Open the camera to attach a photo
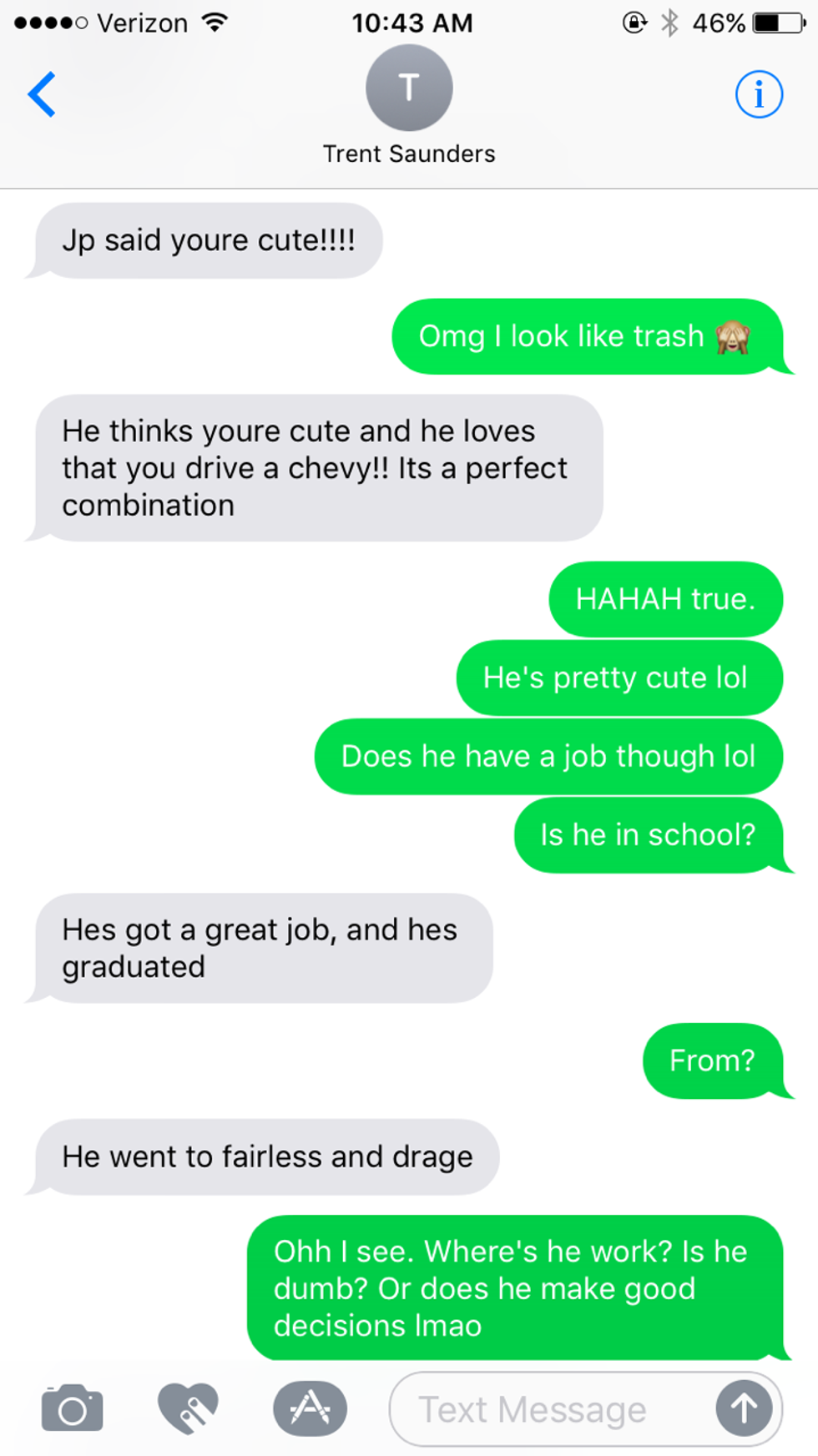Image resolution: width=818 pixels, height=1456 pixels. pos(73,1408)
